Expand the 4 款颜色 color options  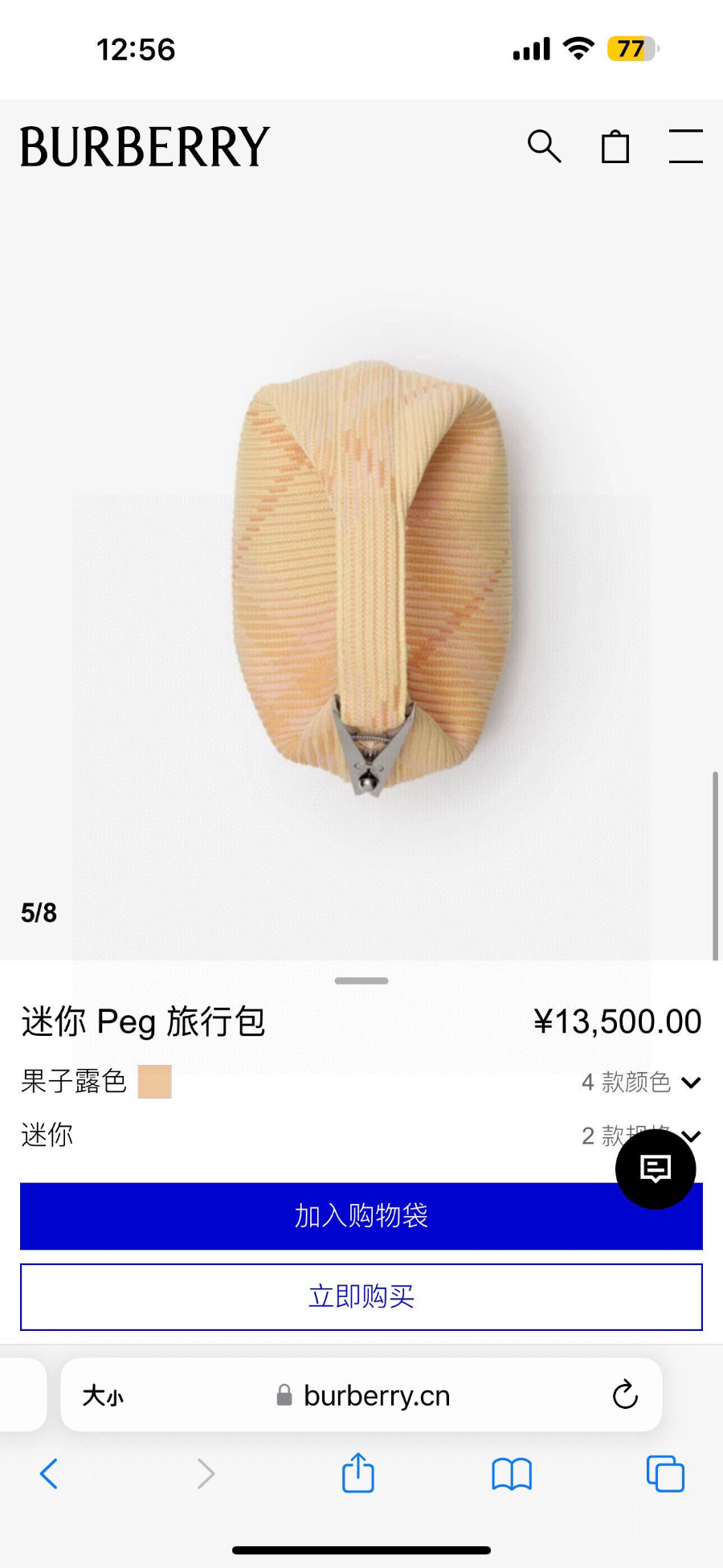point(641,1082)
